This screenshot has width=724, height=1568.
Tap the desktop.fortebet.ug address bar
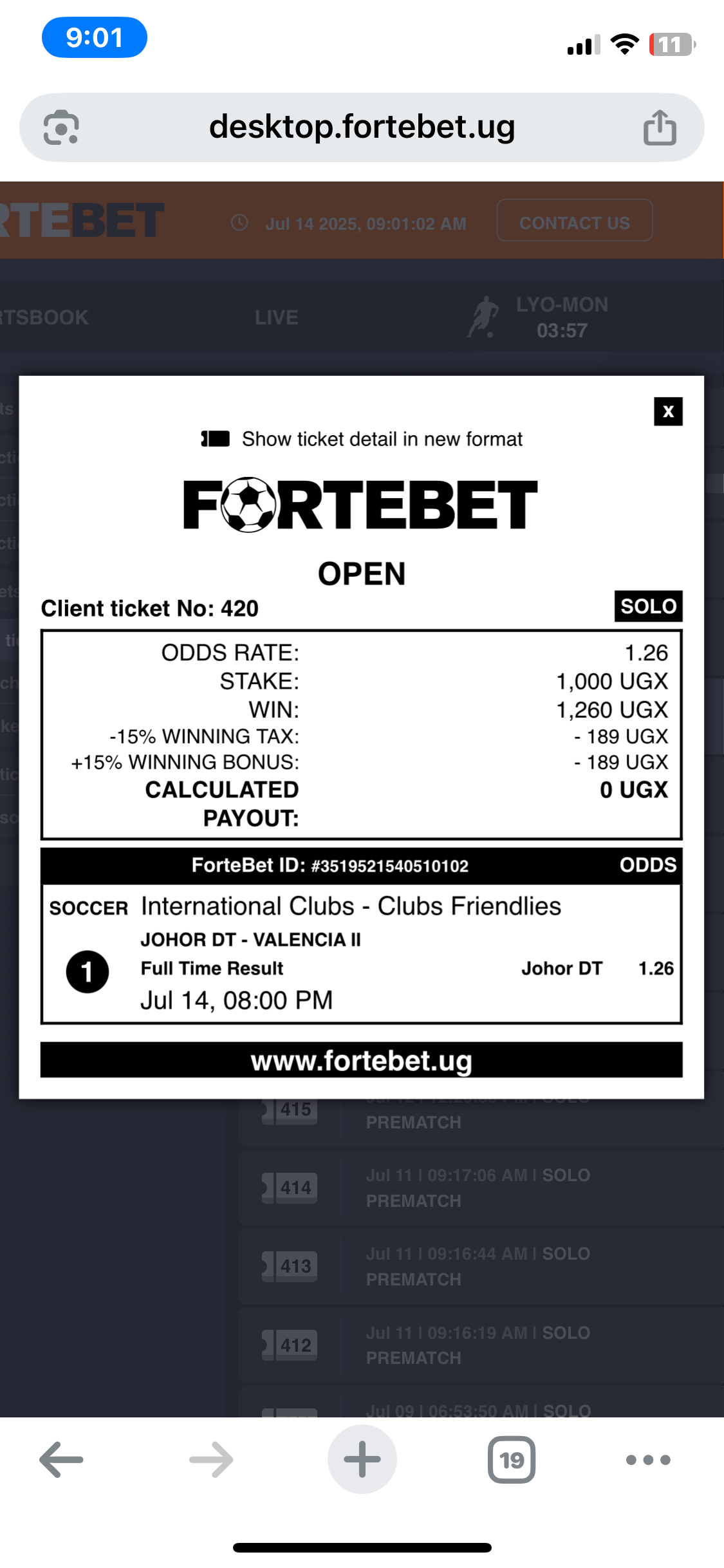click(x=362, y=127)
